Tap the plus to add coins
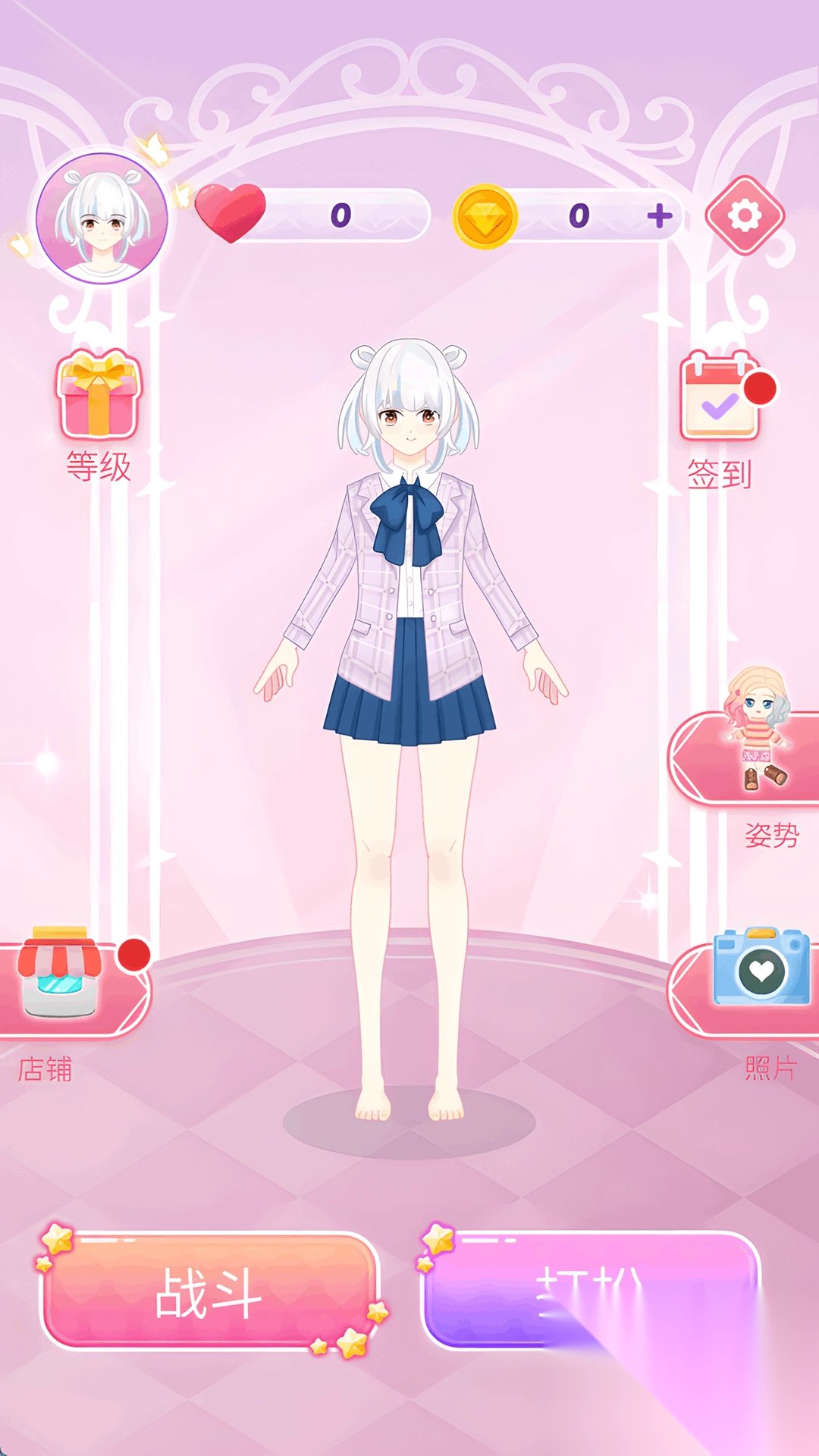This screenshot has width=819, height=1456. click(660, 216)
